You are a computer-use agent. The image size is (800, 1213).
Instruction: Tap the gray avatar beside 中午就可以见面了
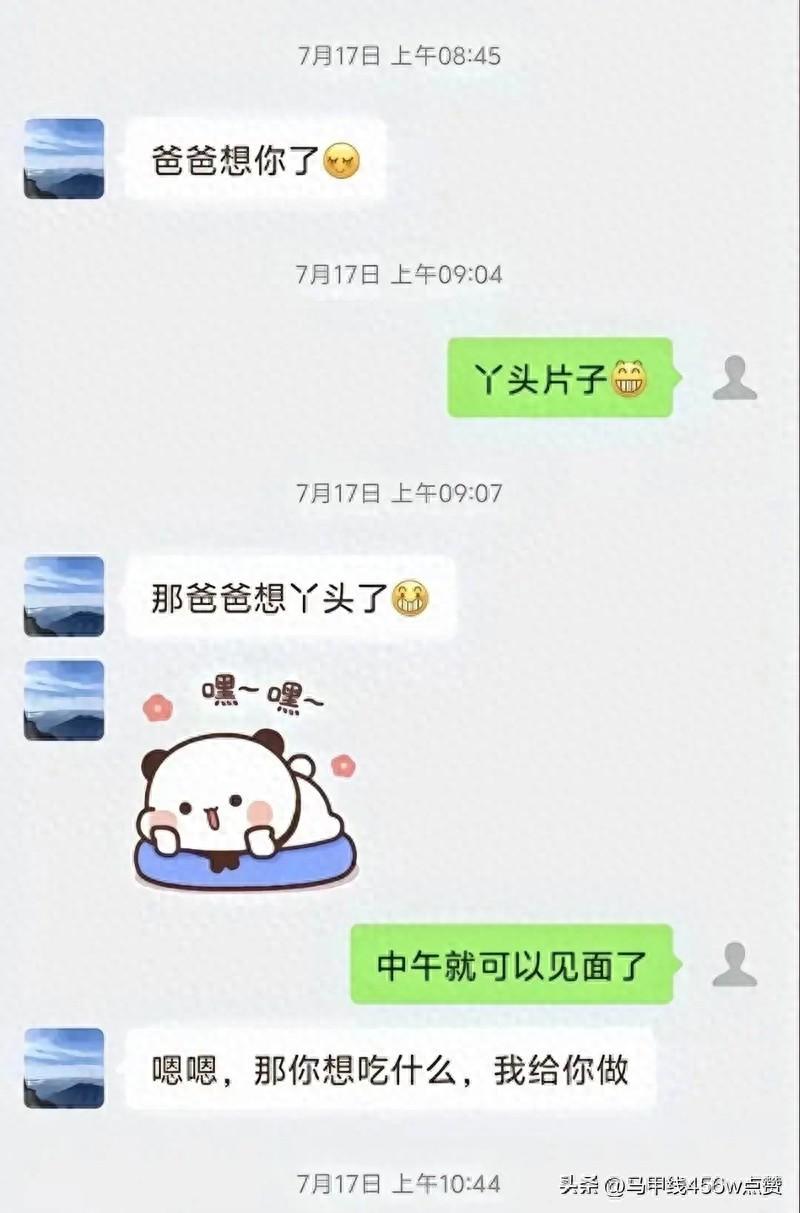(735, 963)
